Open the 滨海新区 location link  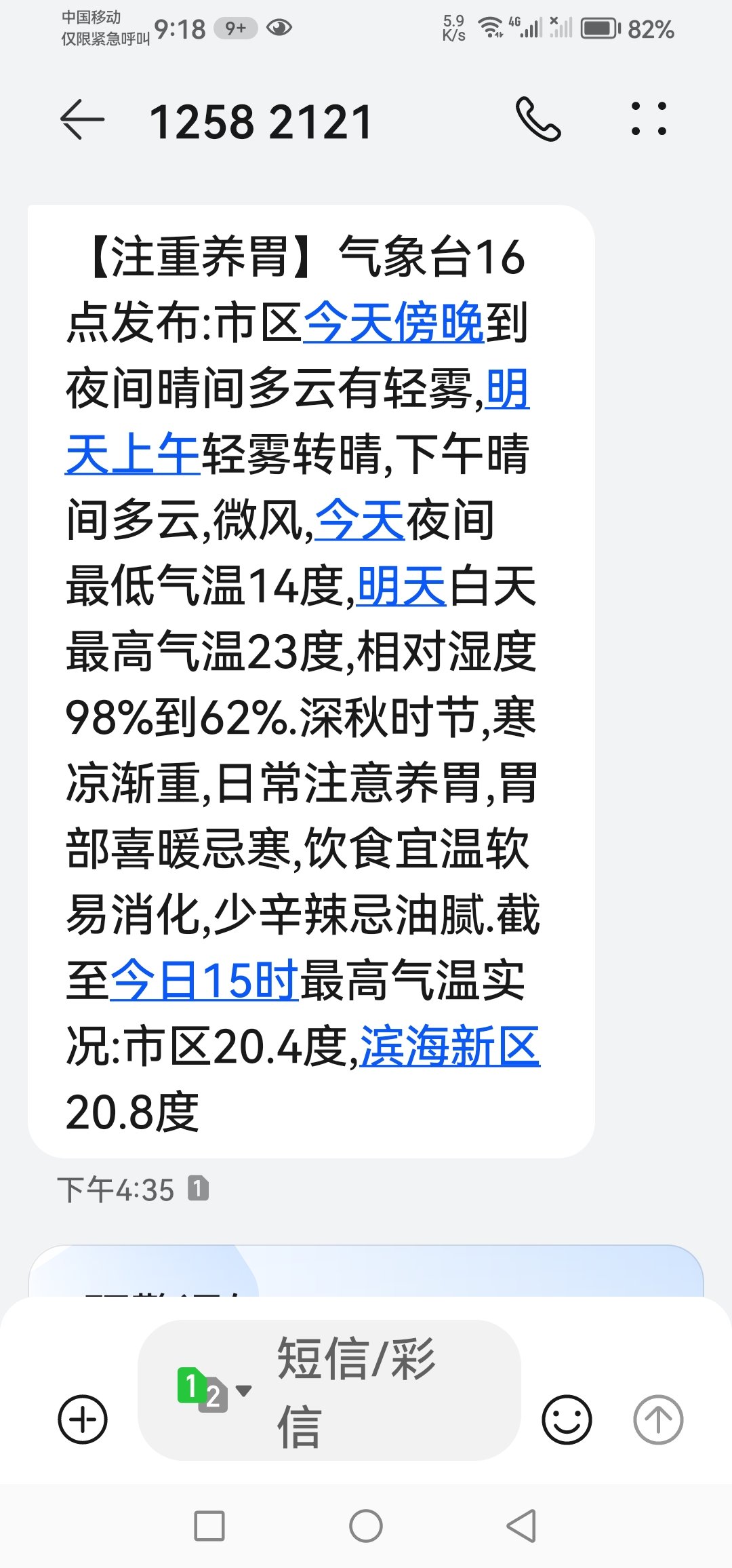coord(449,1046)
